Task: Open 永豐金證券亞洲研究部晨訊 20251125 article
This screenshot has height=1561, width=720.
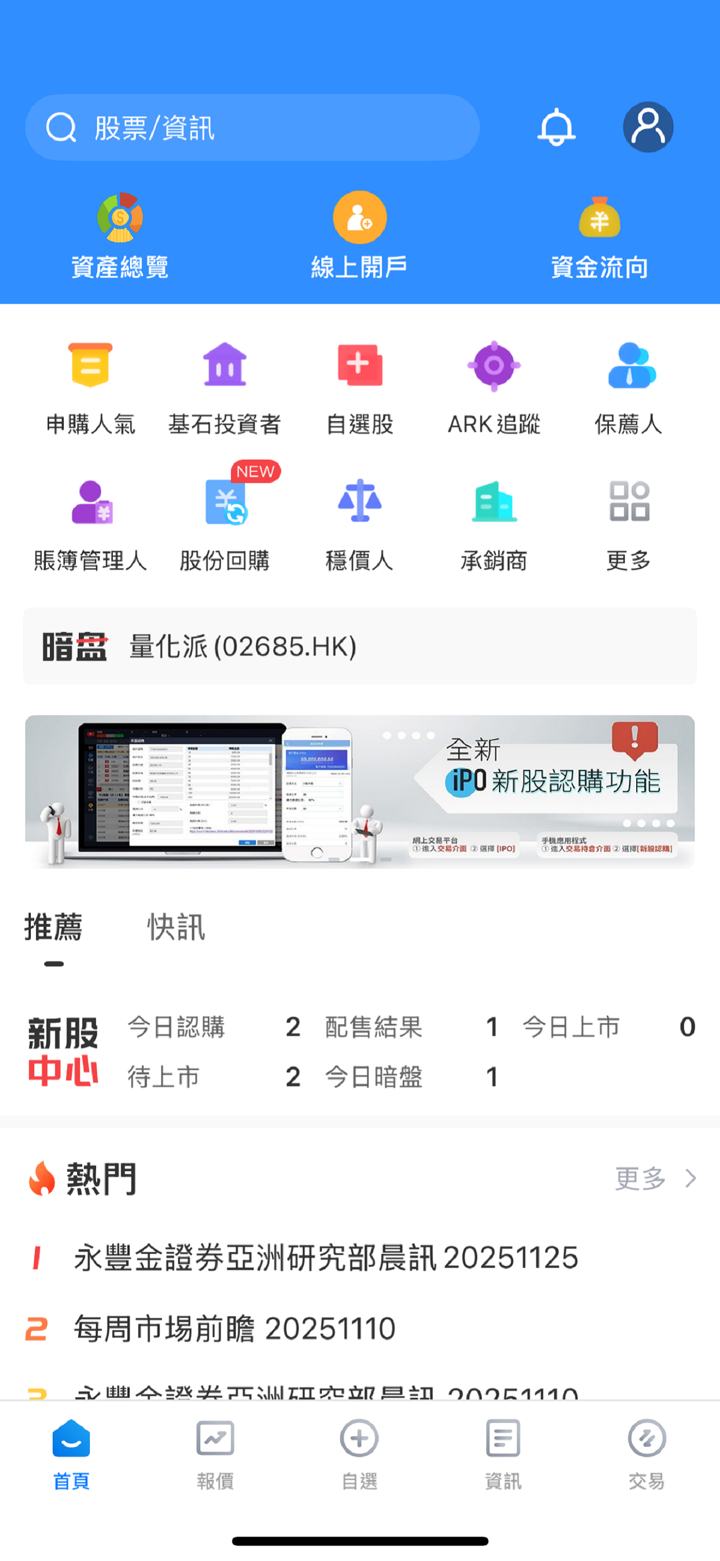Action: [326, 1257]
